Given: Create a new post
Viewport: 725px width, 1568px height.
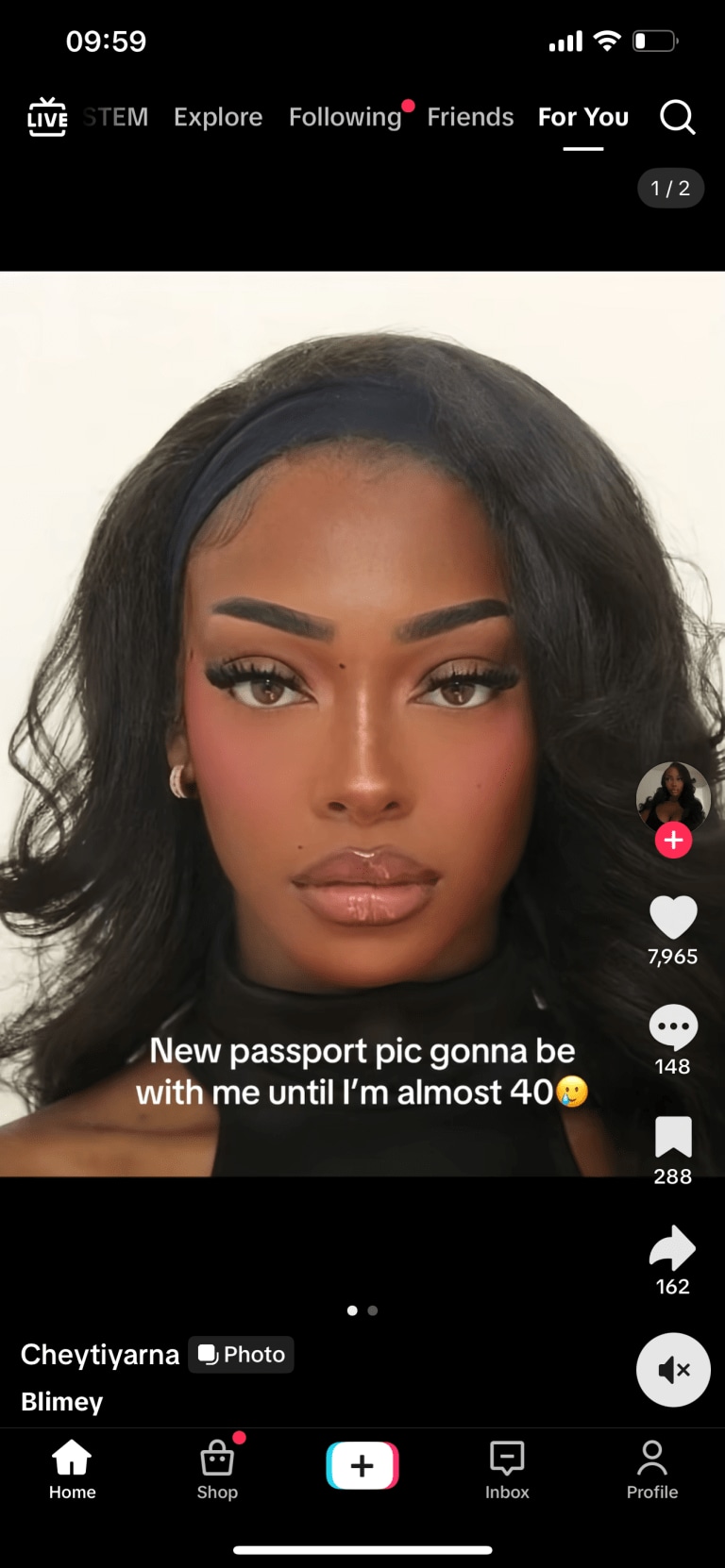Looking at the screenshot, I should pos(362,1465).
